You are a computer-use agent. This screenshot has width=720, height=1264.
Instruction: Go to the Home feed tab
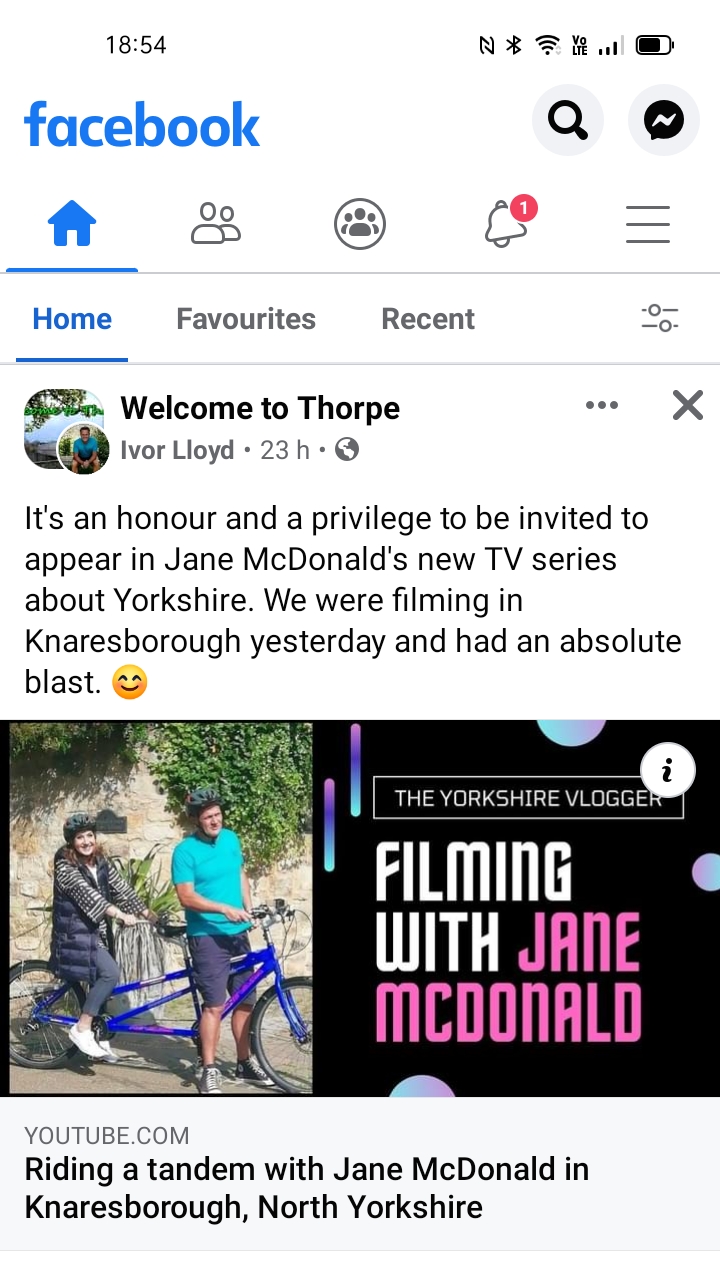click(x=72, y=224)
